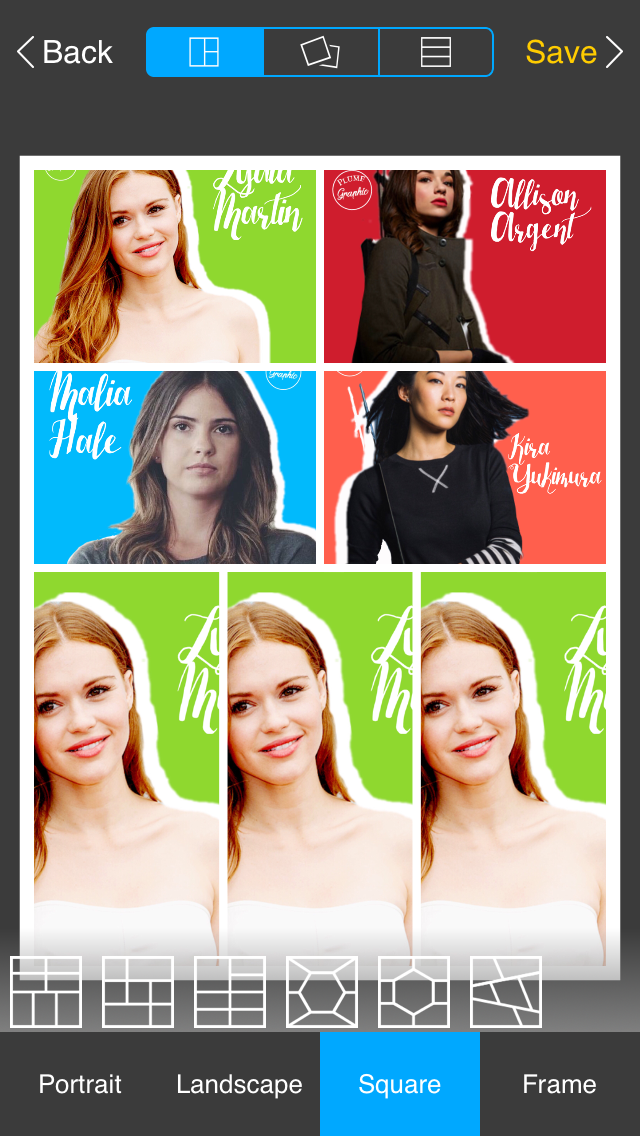Select the Allison Argent collage cell
Image resolution: width=640 pixels, height=1136 pixels.
tap(465, 266)
